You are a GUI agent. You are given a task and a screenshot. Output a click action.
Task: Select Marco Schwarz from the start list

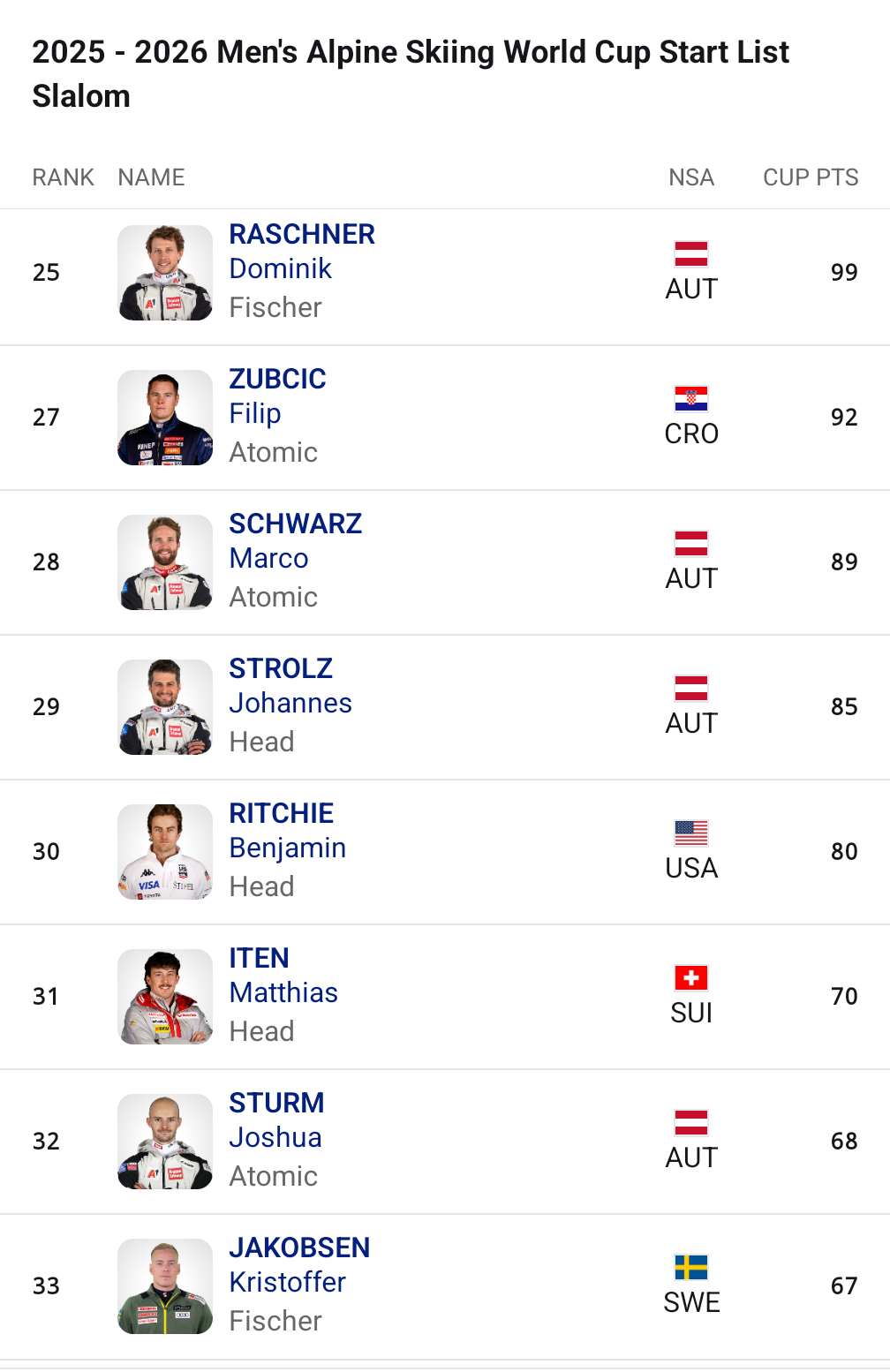295,540
